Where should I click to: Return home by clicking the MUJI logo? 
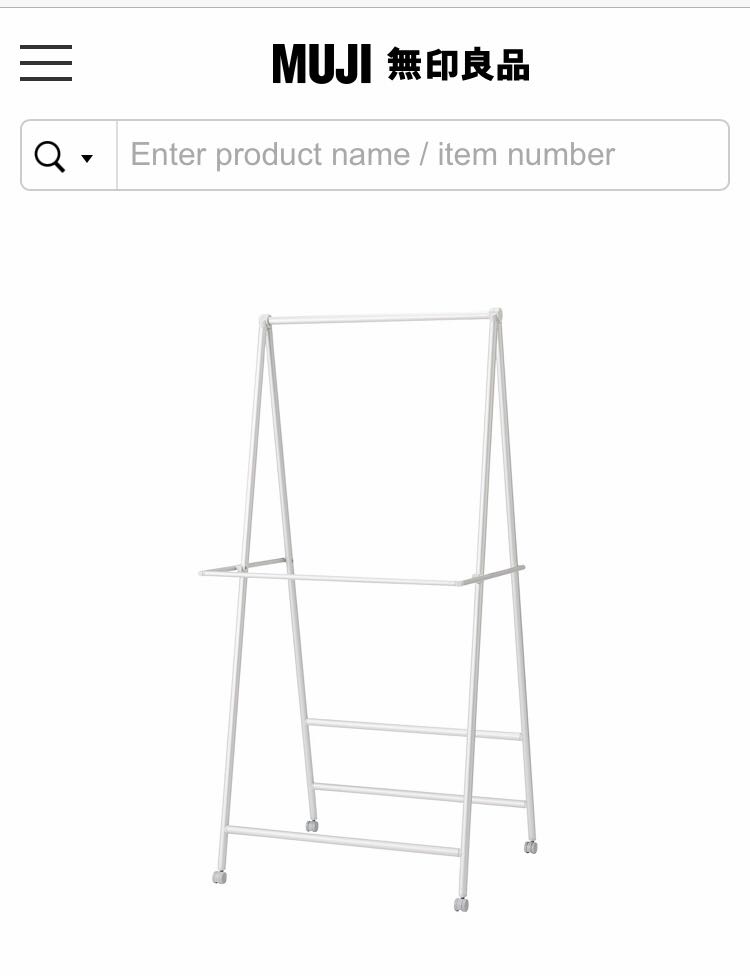pos(400,63)
